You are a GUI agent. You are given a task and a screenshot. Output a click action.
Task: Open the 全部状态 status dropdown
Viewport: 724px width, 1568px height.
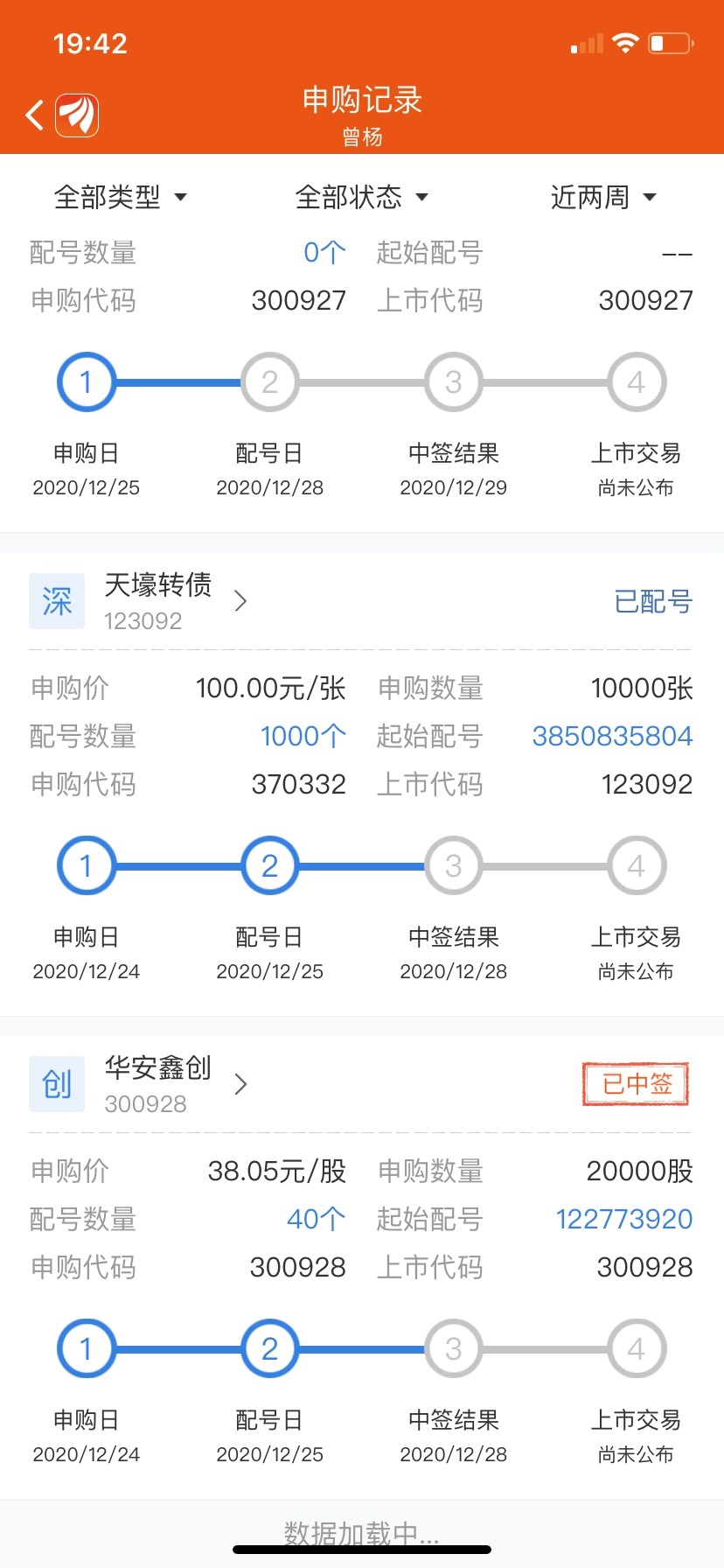362,198
